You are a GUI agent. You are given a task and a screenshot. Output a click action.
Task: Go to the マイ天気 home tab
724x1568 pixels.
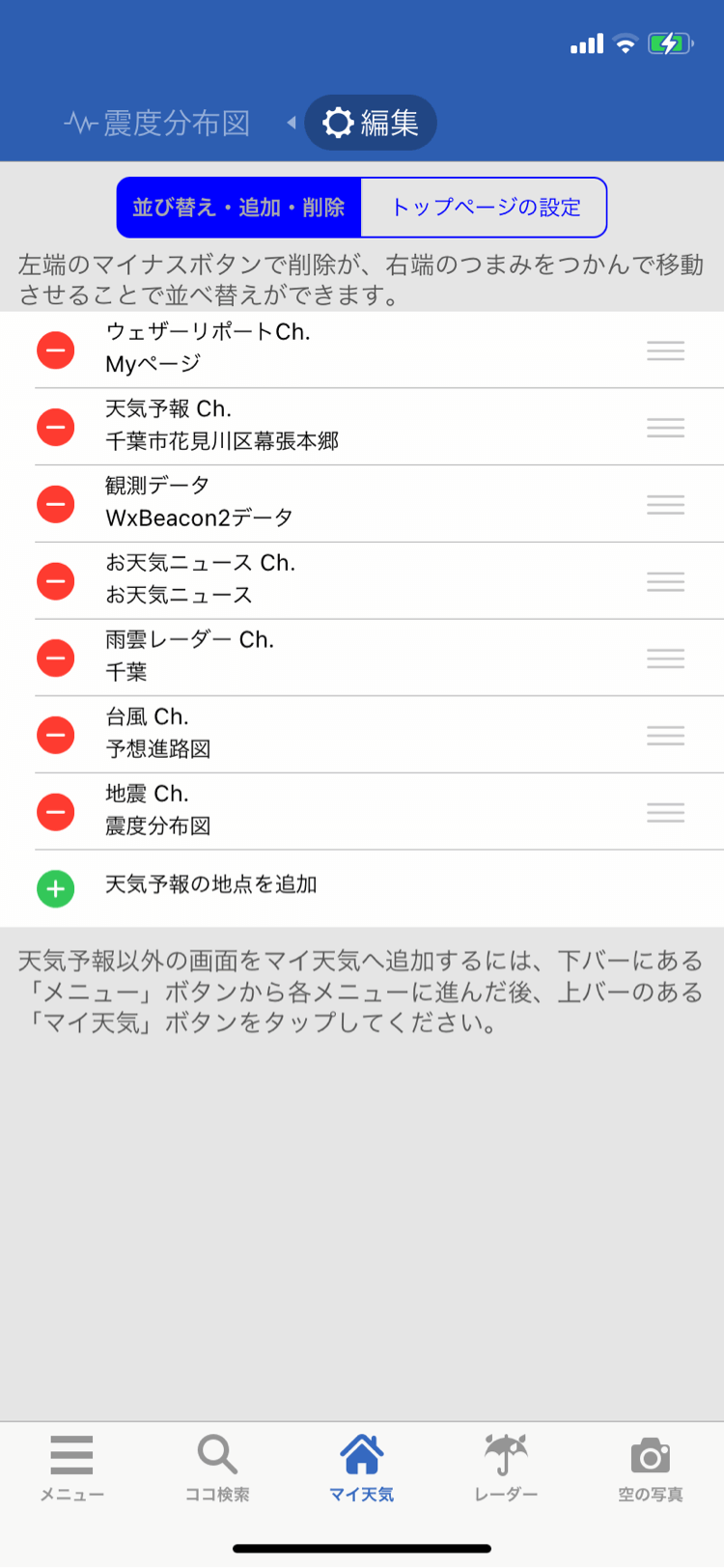[362, 1468]
